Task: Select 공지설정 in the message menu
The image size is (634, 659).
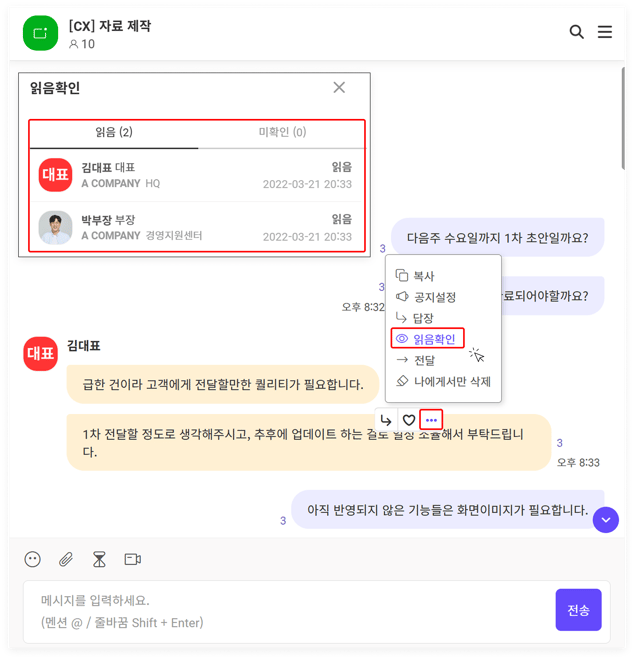Action: pos(434,297)
